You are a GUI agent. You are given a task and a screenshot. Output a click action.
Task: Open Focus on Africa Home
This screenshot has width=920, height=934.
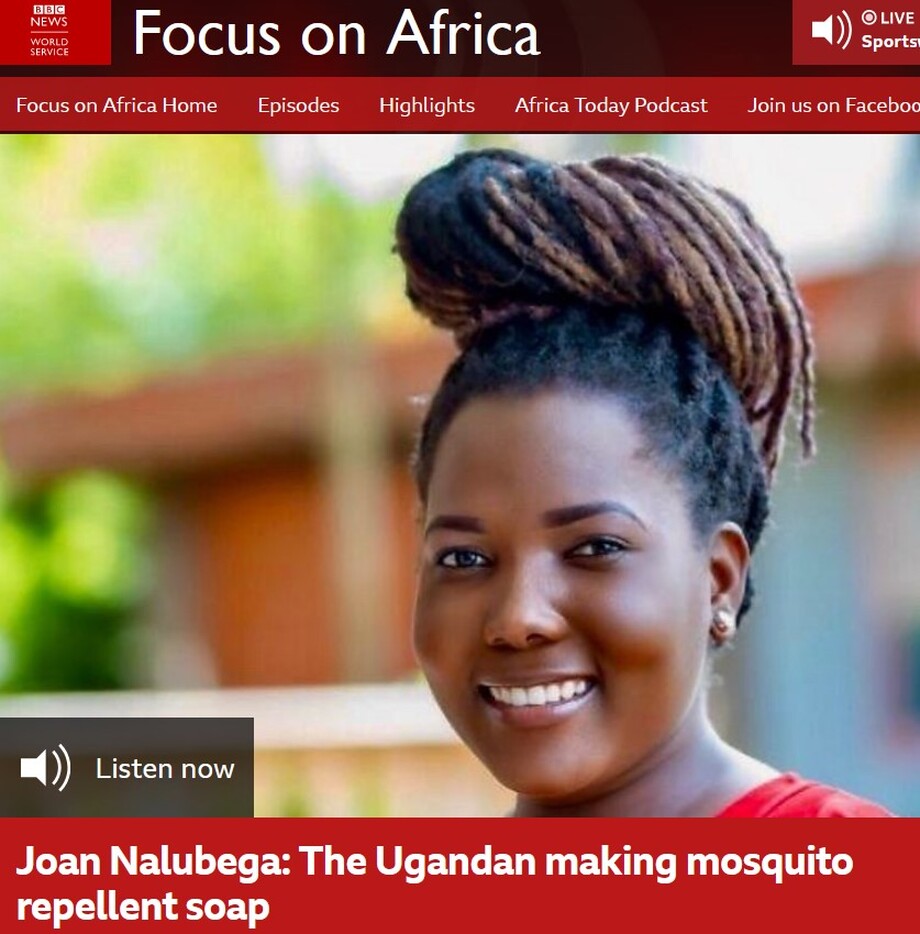(116, 105)
